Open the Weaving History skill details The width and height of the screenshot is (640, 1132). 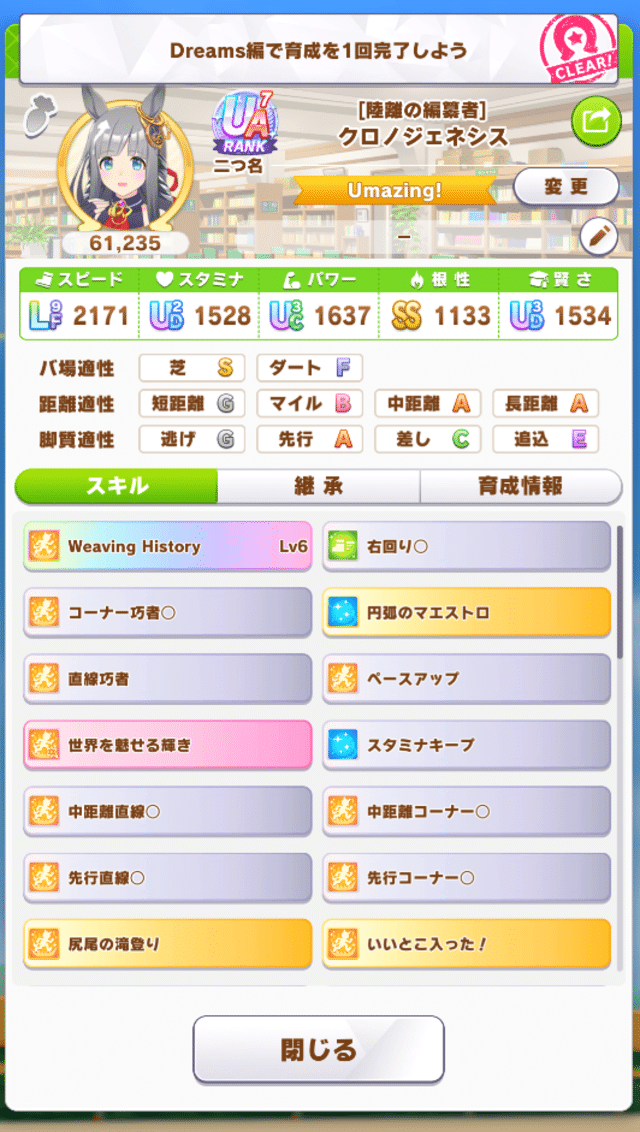tap(167, 547)
